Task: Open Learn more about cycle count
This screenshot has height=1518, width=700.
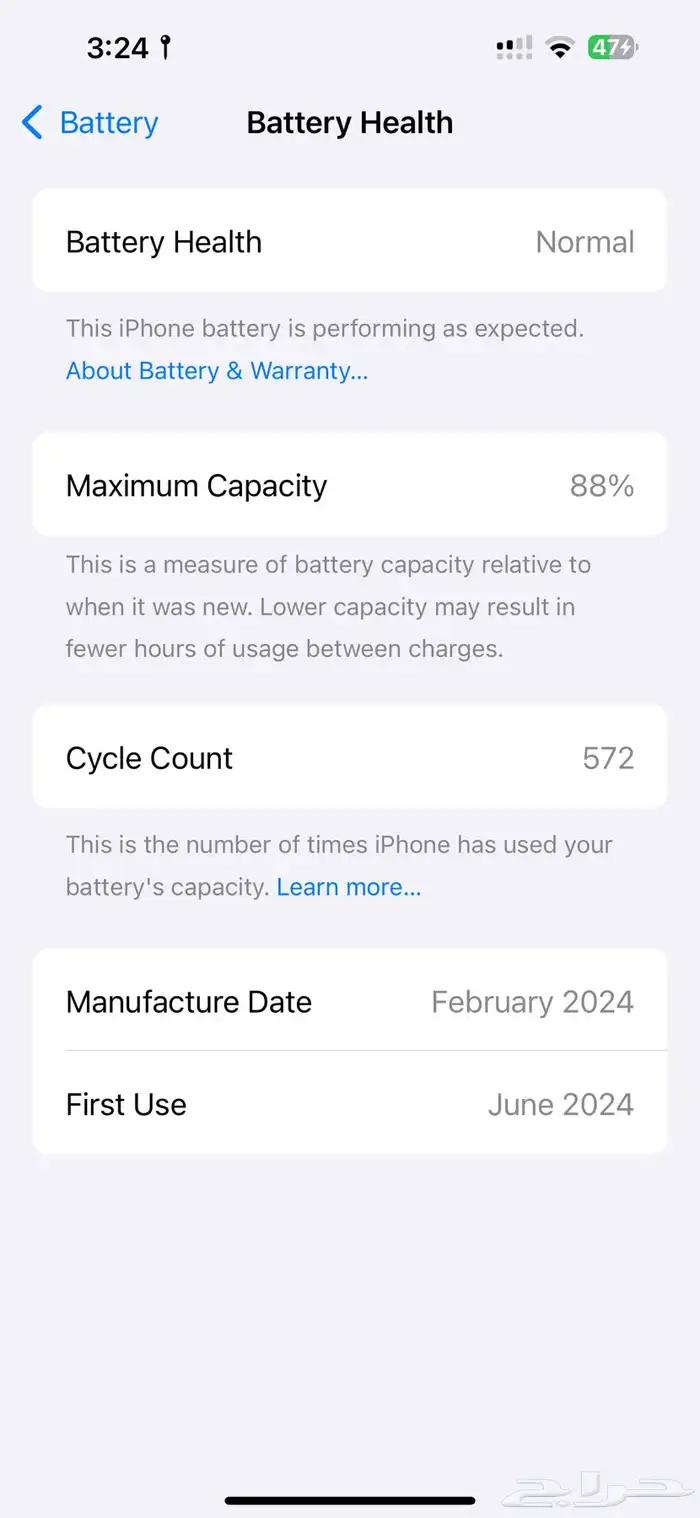Action: click(x=349, y=887)
